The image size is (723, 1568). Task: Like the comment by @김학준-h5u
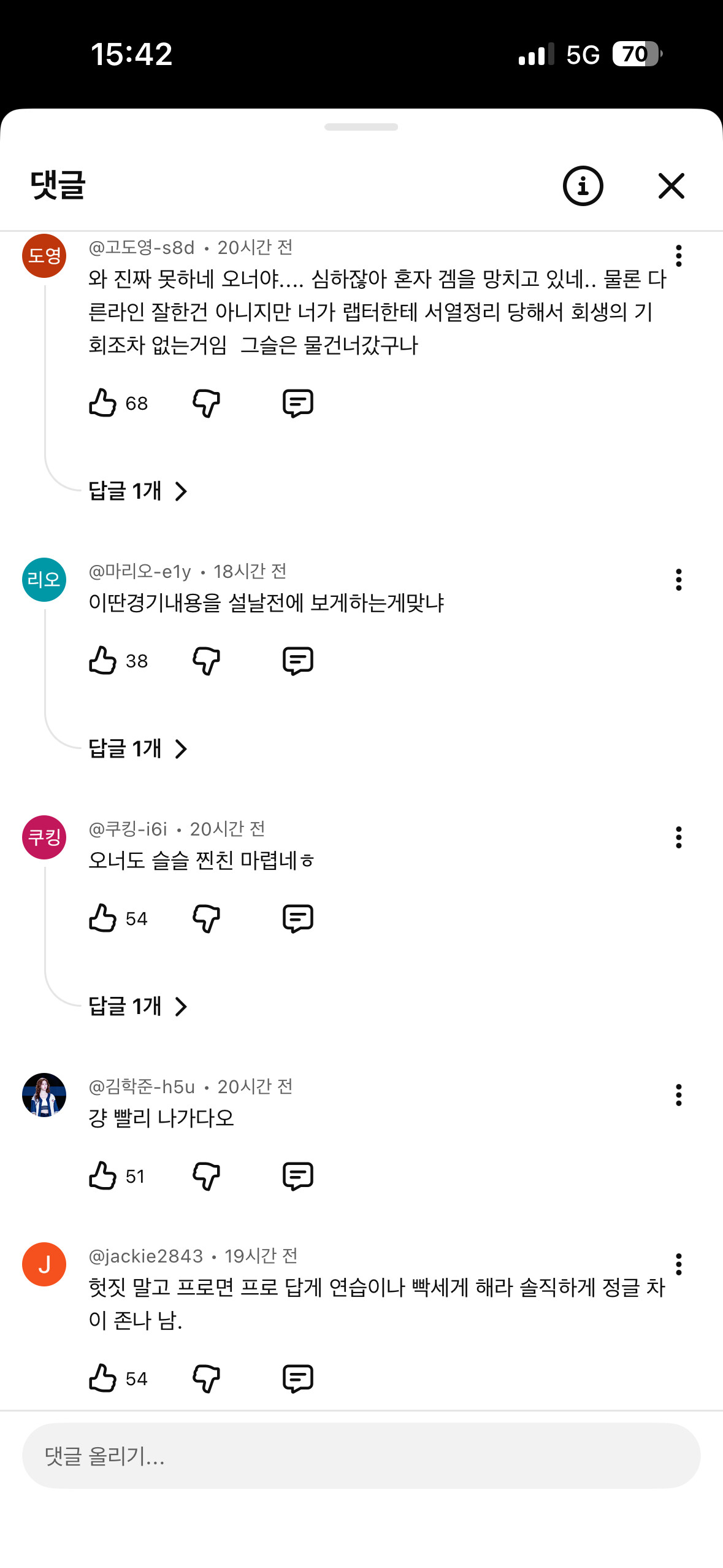(102, 1176)
